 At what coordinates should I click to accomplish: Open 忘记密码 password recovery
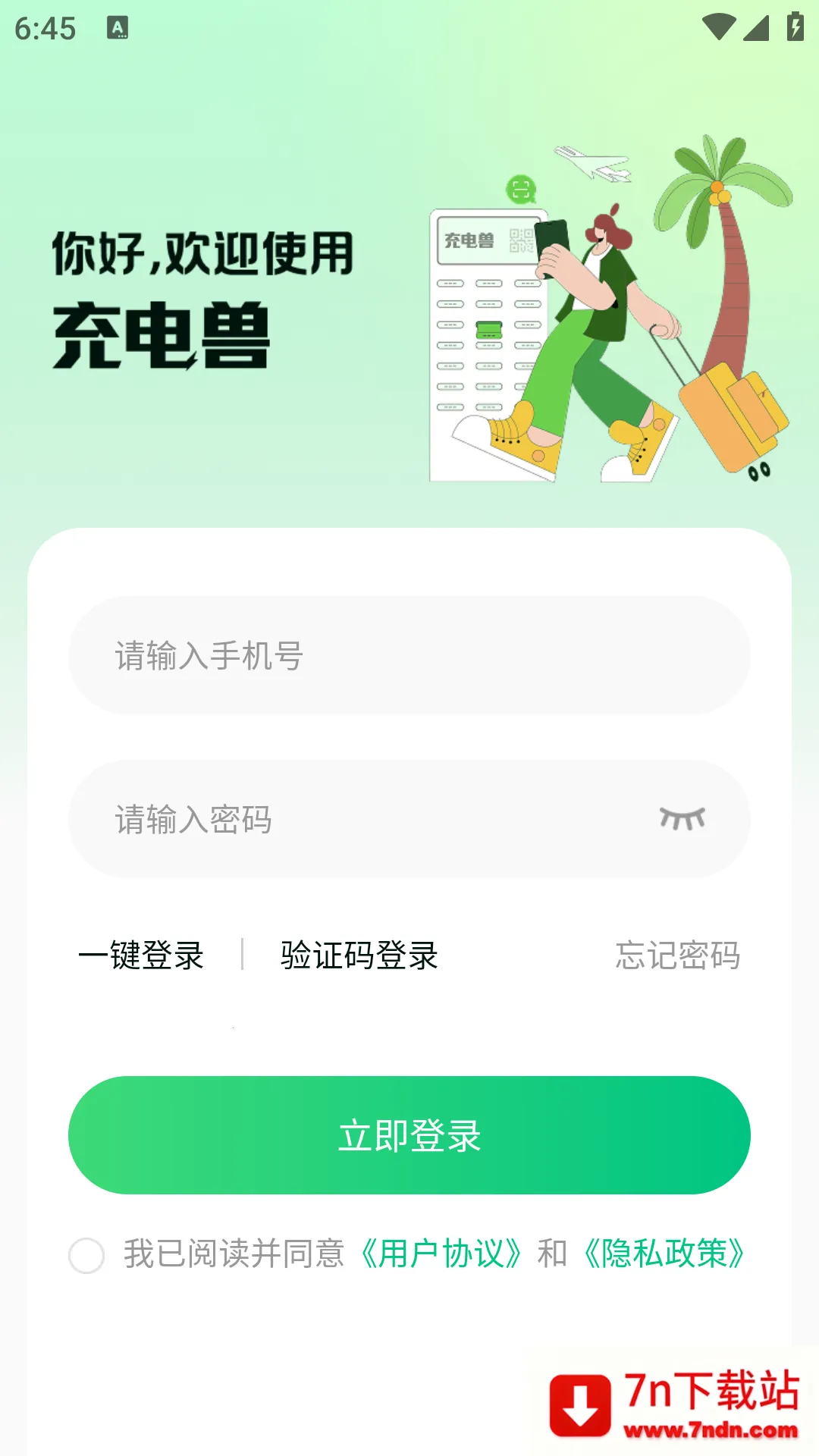click(x=679, y=955)
